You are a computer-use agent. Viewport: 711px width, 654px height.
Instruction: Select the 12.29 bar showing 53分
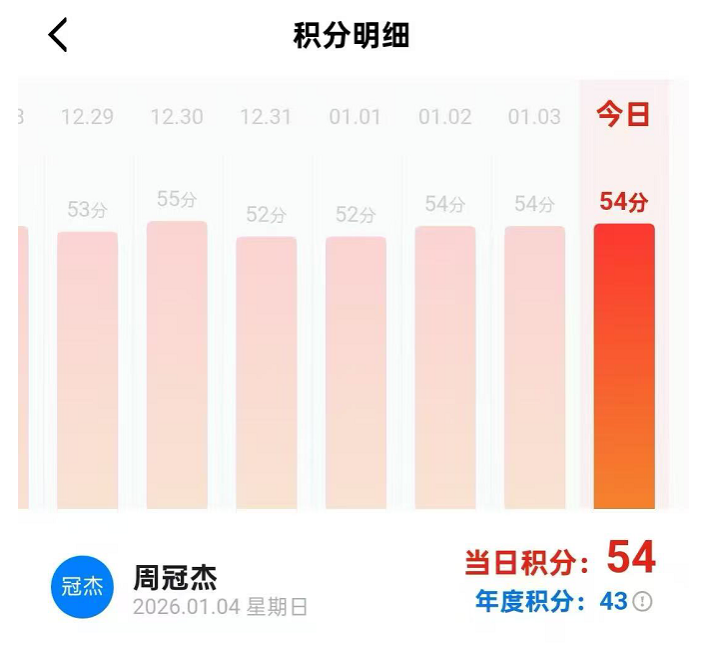[87, 370]
